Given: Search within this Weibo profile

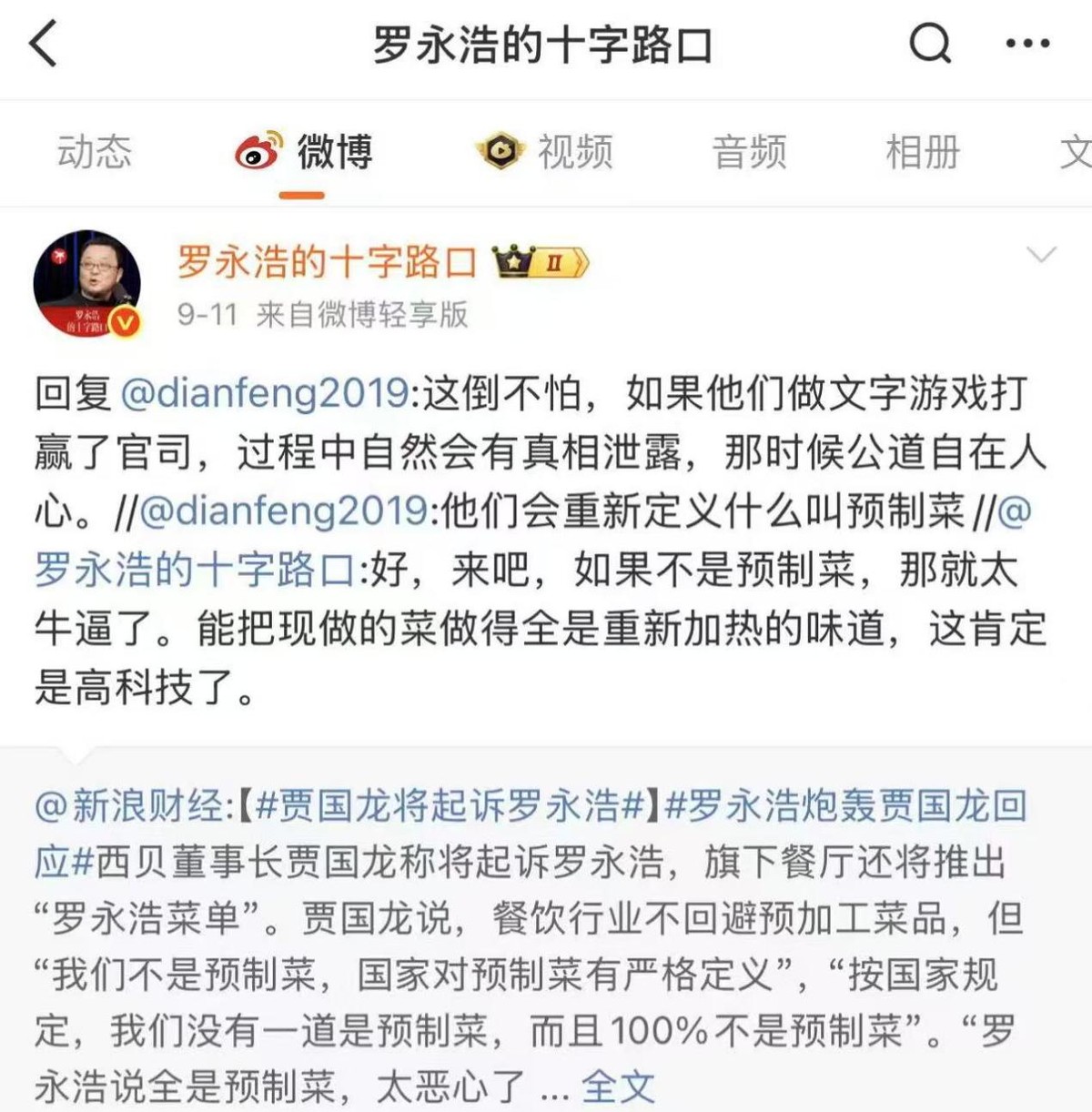Looking at the screenshot, I should click(930, 45).
